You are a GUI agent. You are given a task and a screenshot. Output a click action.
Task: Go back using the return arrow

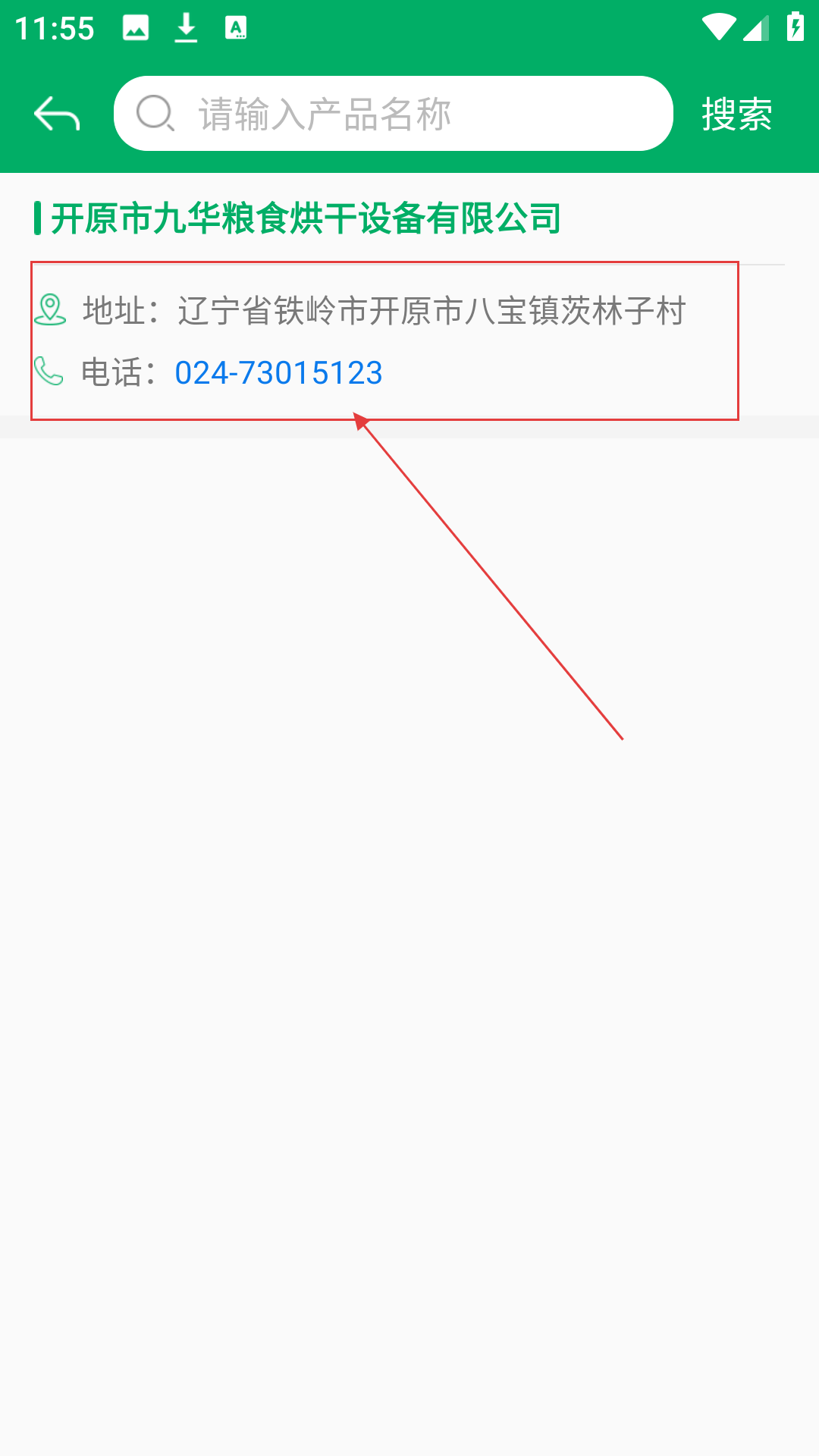[57, 114]
